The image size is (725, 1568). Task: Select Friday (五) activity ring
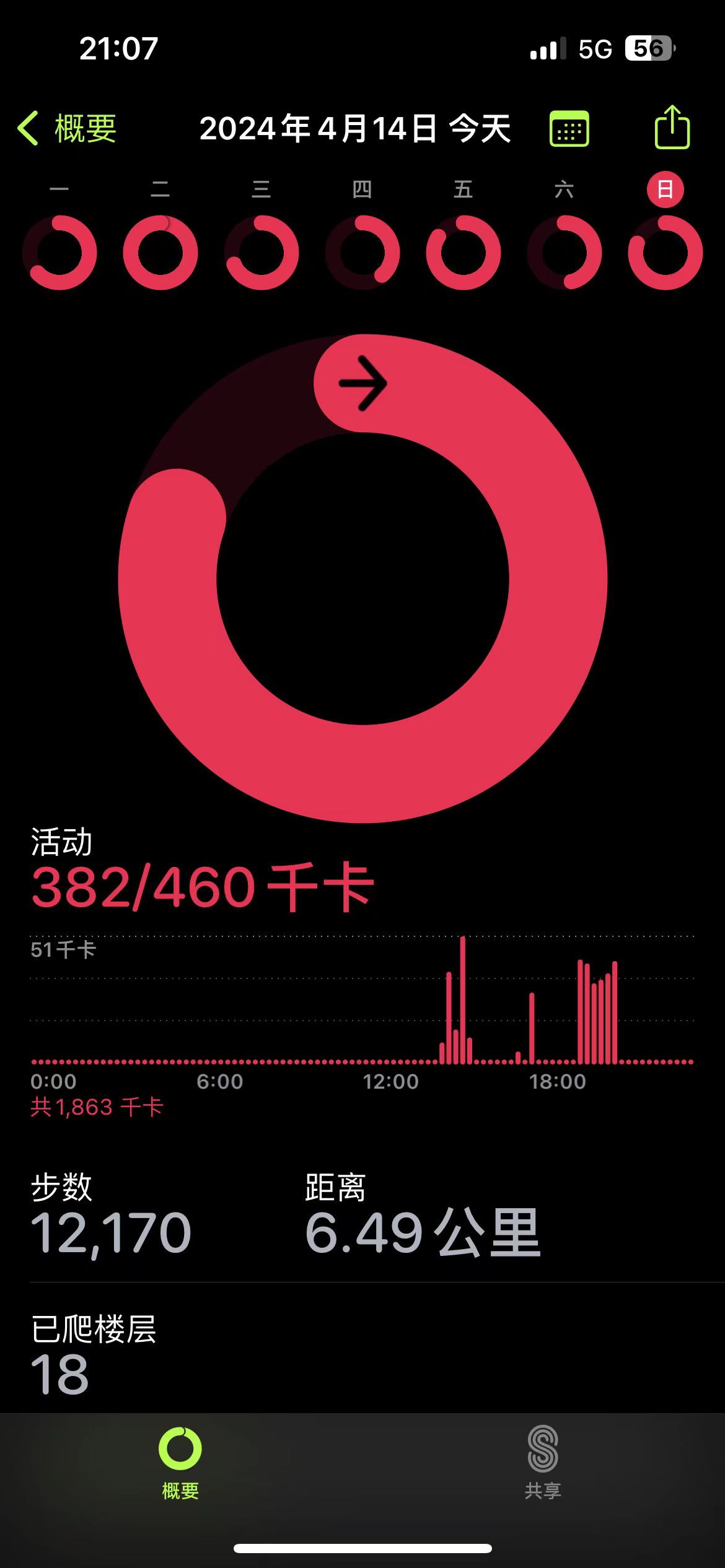click(464, 252)
